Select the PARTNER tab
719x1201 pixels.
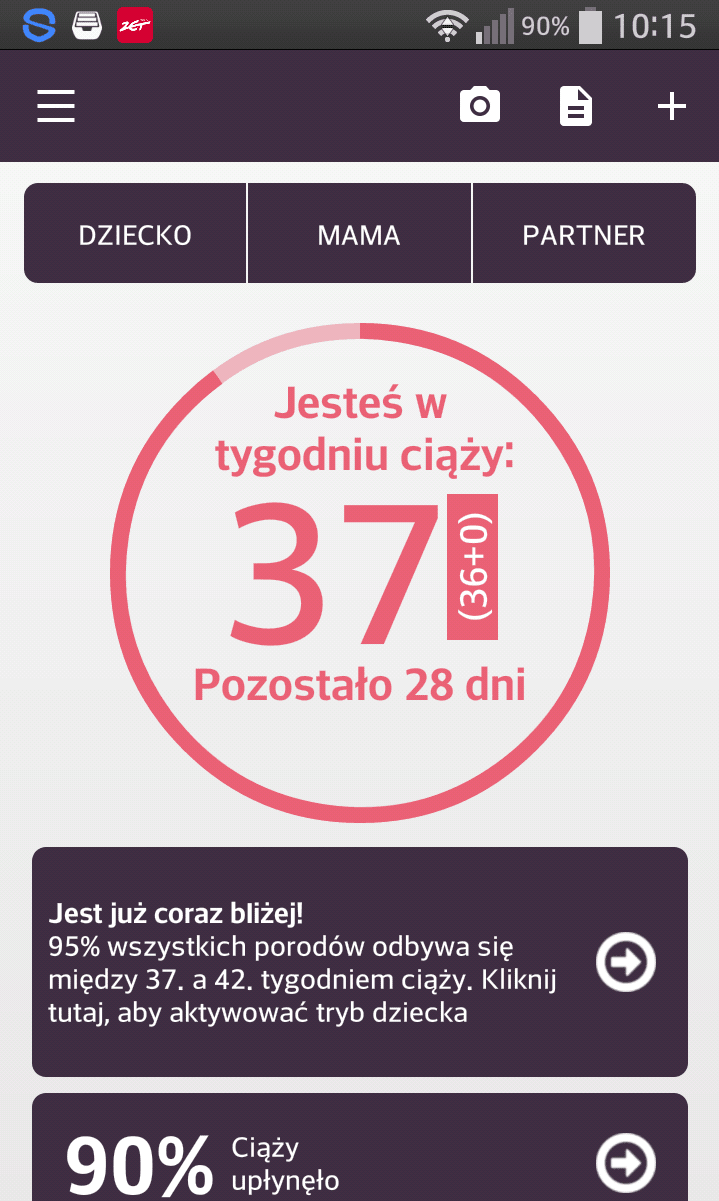tap(584, 235)
